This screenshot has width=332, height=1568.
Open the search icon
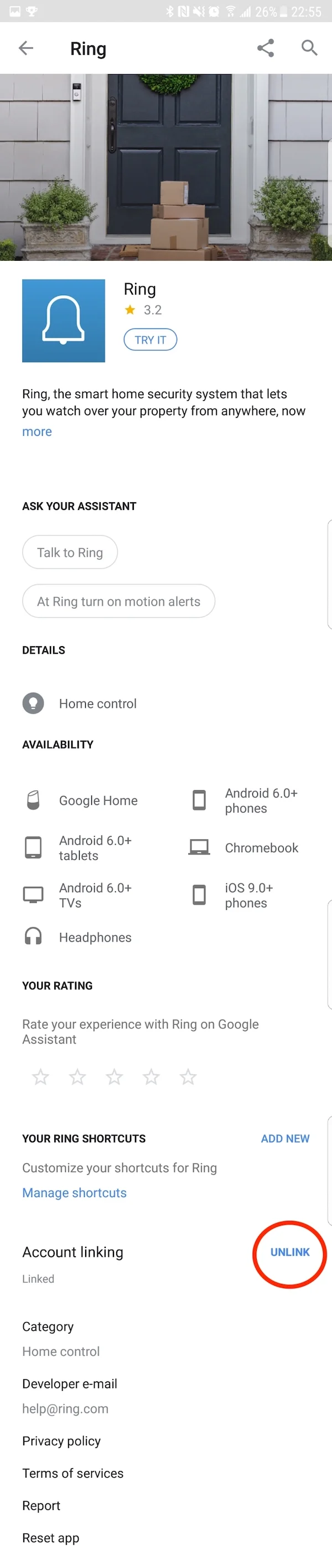coord(309,48)
